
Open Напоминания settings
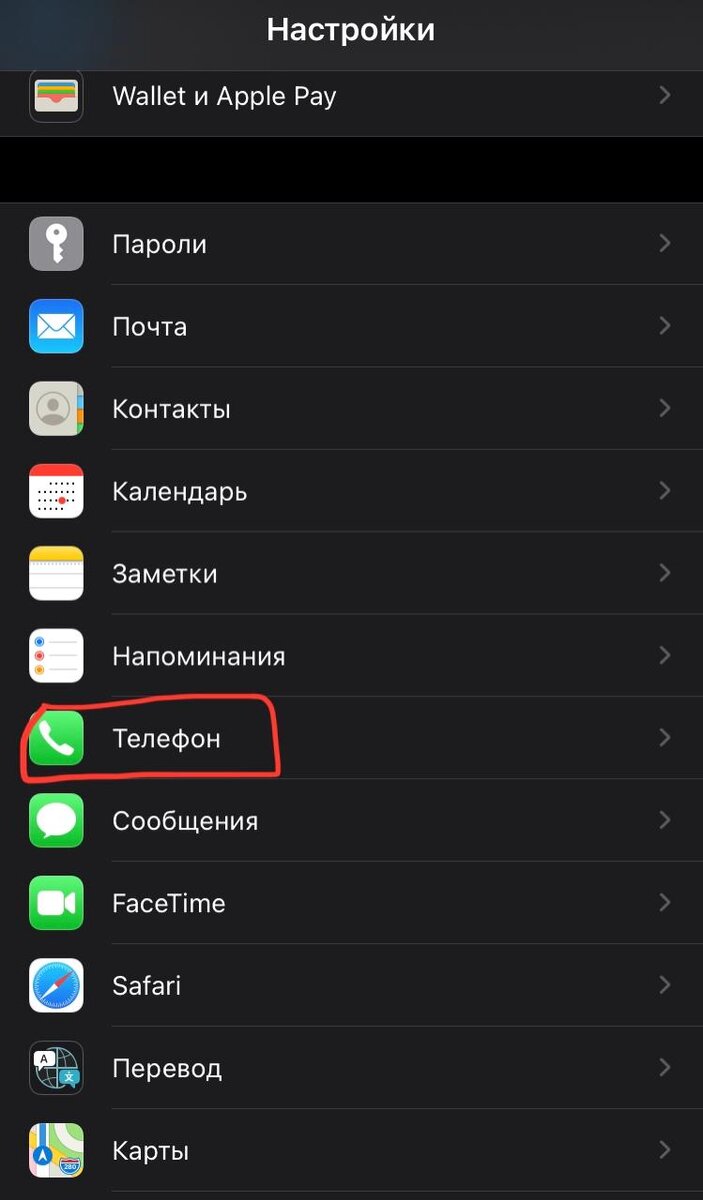click(x=351, y=656)
